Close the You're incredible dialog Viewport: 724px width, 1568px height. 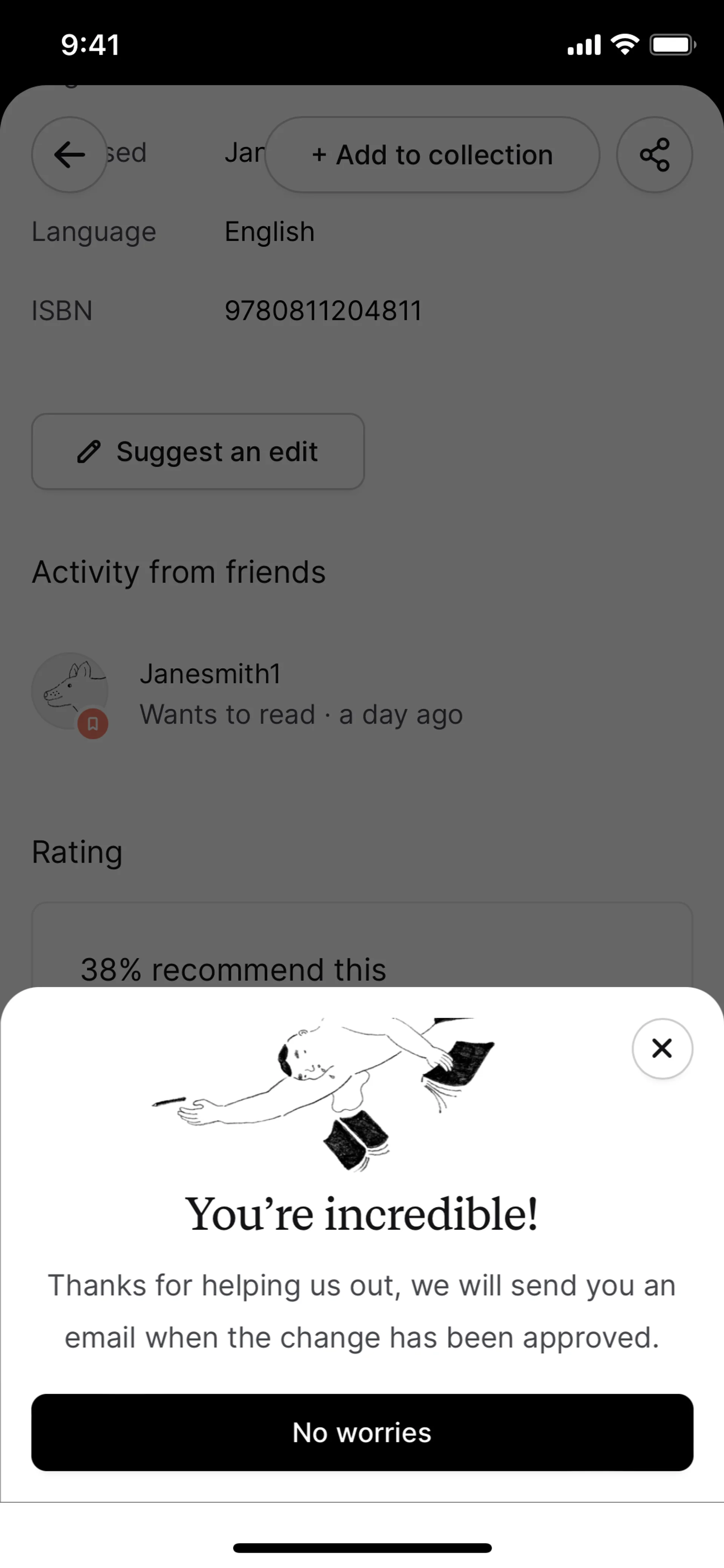[661, 1048]
